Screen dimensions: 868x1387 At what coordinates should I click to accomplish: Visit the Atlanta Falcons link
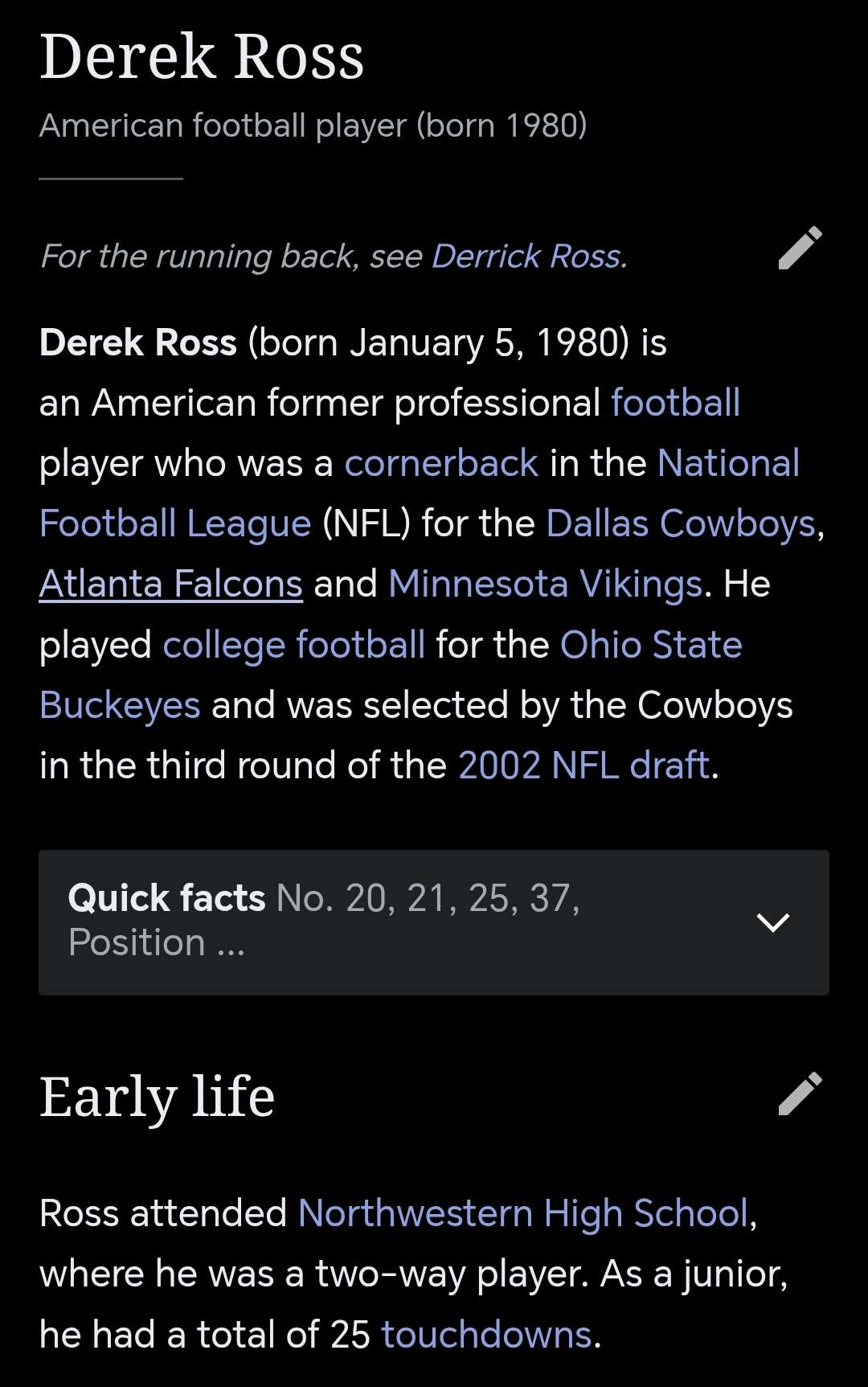tap(171, 584)
